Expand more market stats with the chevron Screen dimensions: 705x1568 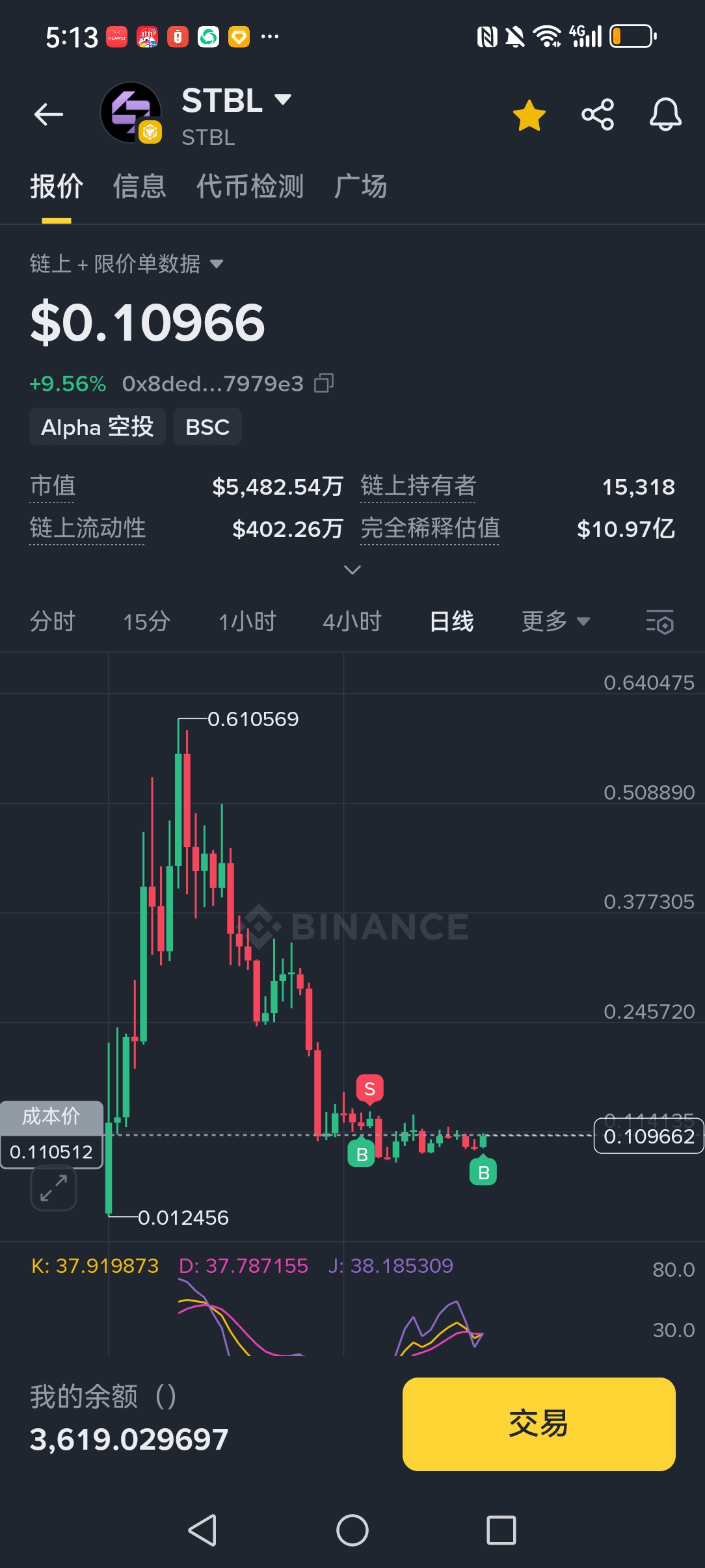[352, 570]
